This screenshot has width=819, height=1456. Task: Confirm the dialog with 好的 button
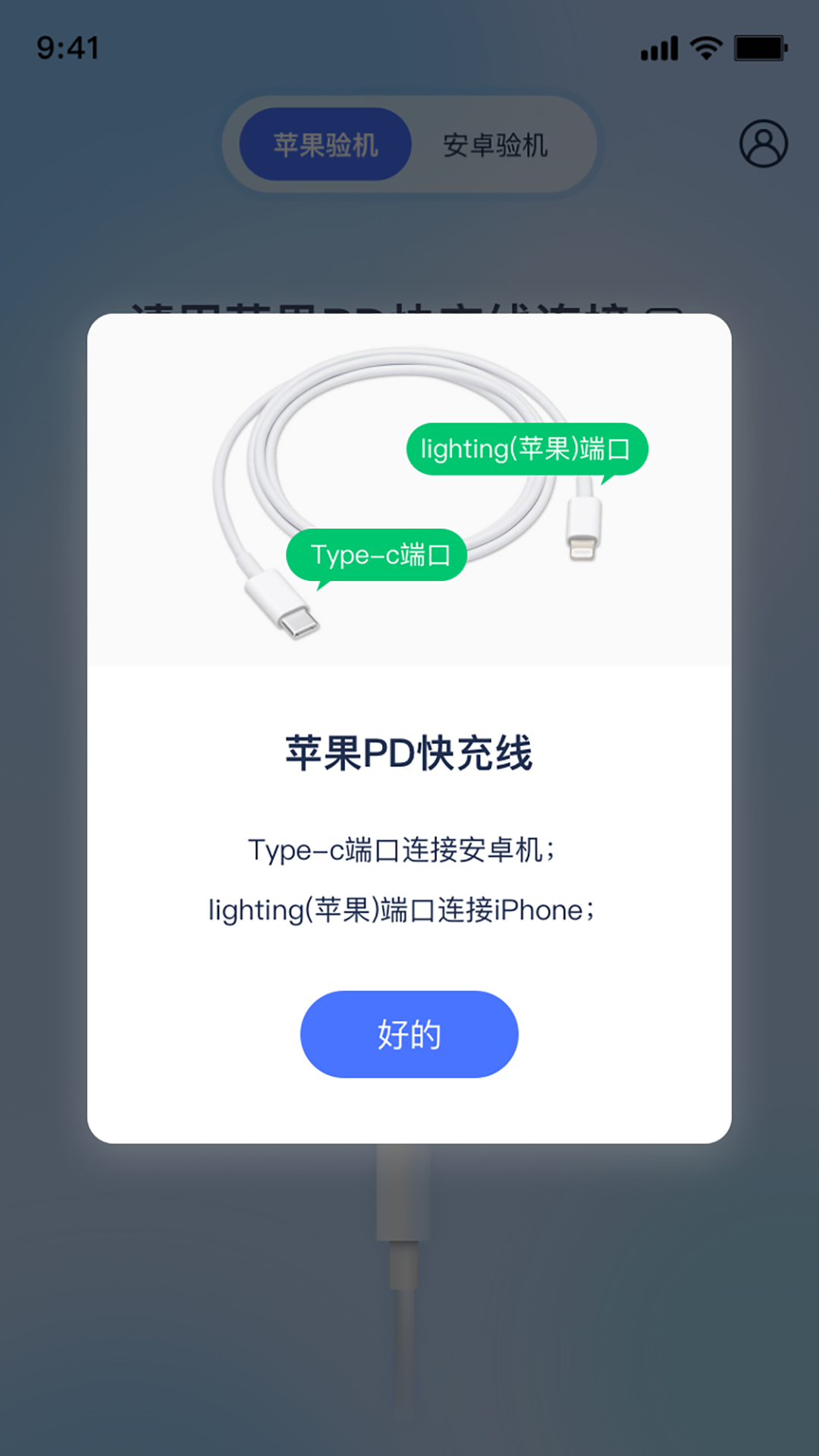pyautogui.click(x=409, y=1034)
